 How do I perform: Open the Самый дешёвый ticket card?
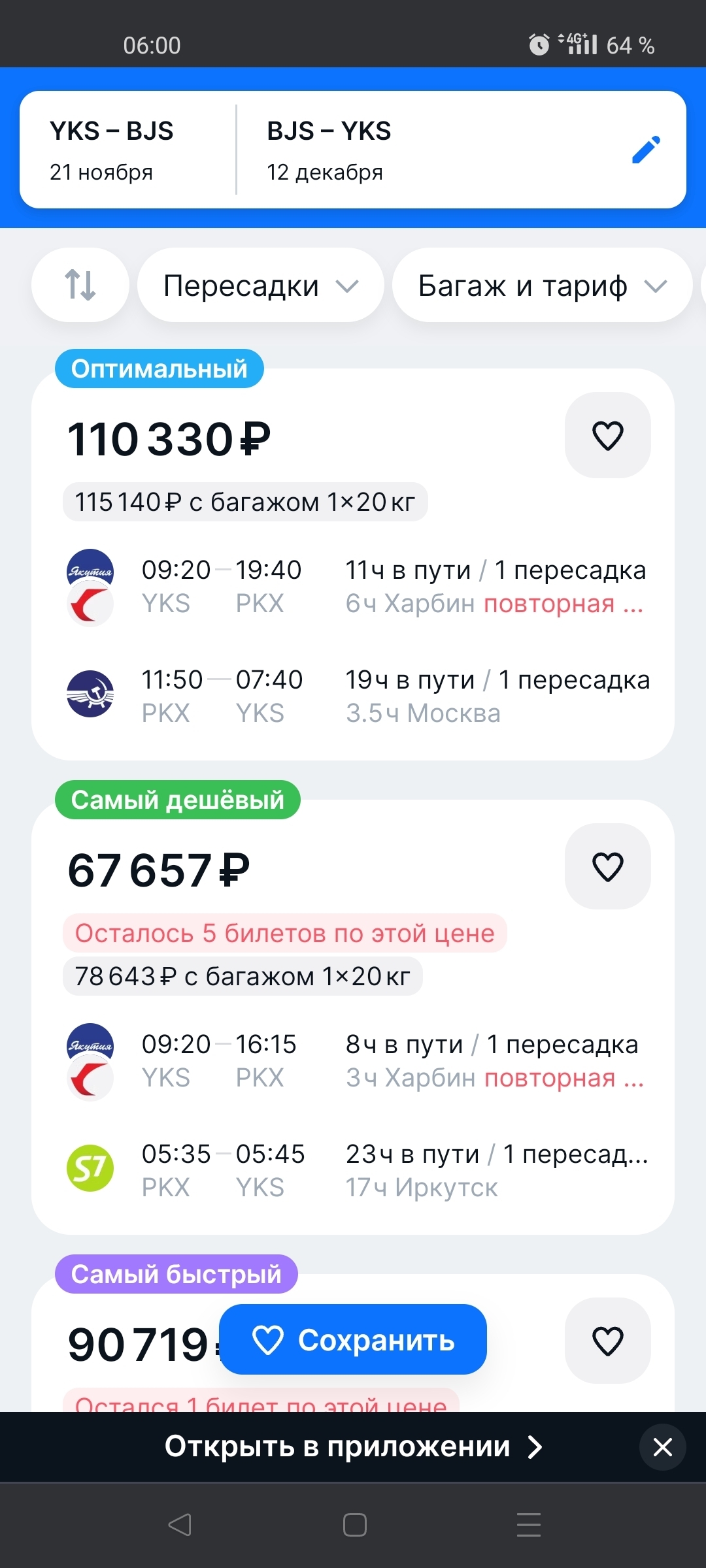[353, 1017]
